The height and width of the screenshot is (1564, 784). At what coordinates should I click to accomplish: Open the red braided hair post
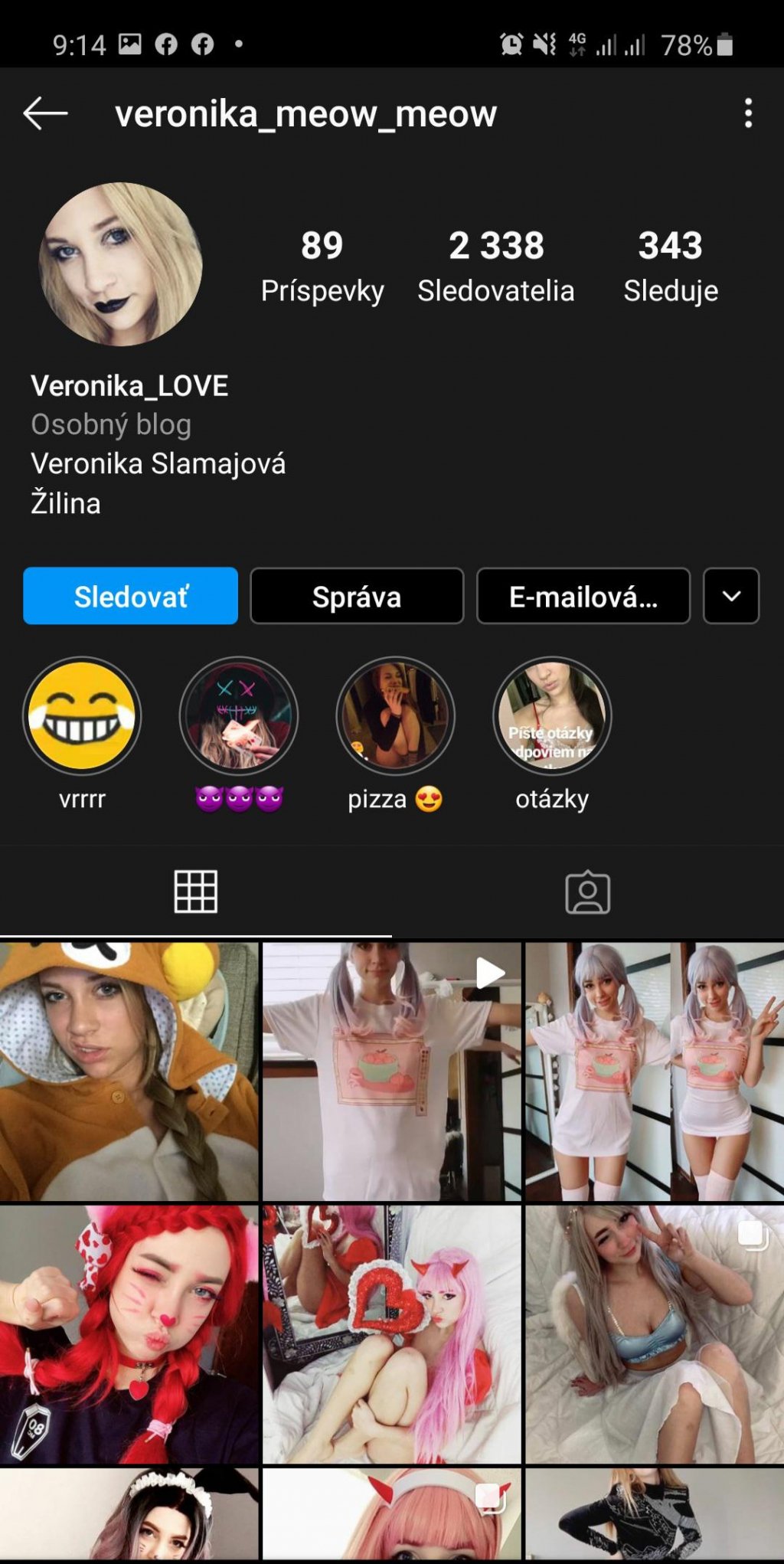(129, 1334)
